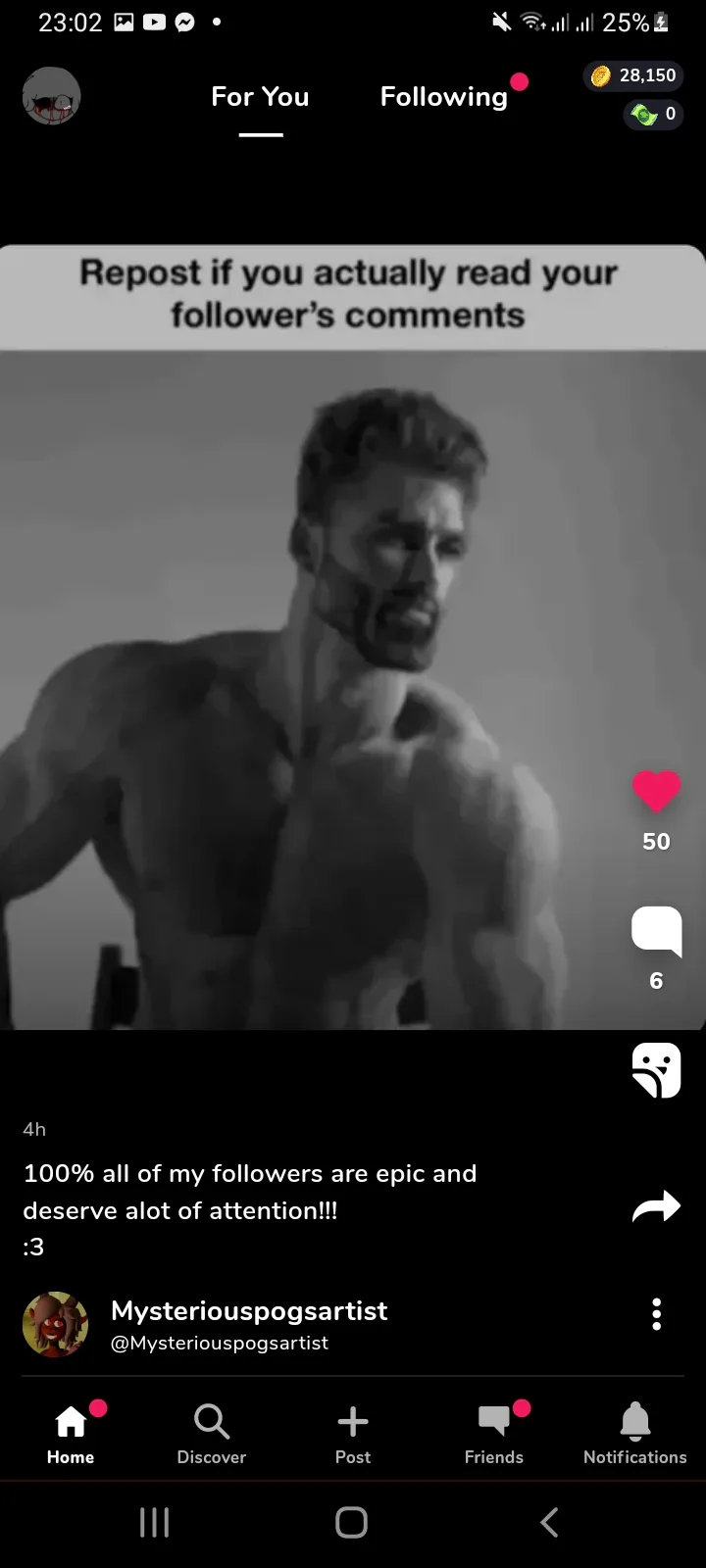Share this post with the arrow icon
The width and height of the screenshot is (706, 1568).
click(656, 1207)
